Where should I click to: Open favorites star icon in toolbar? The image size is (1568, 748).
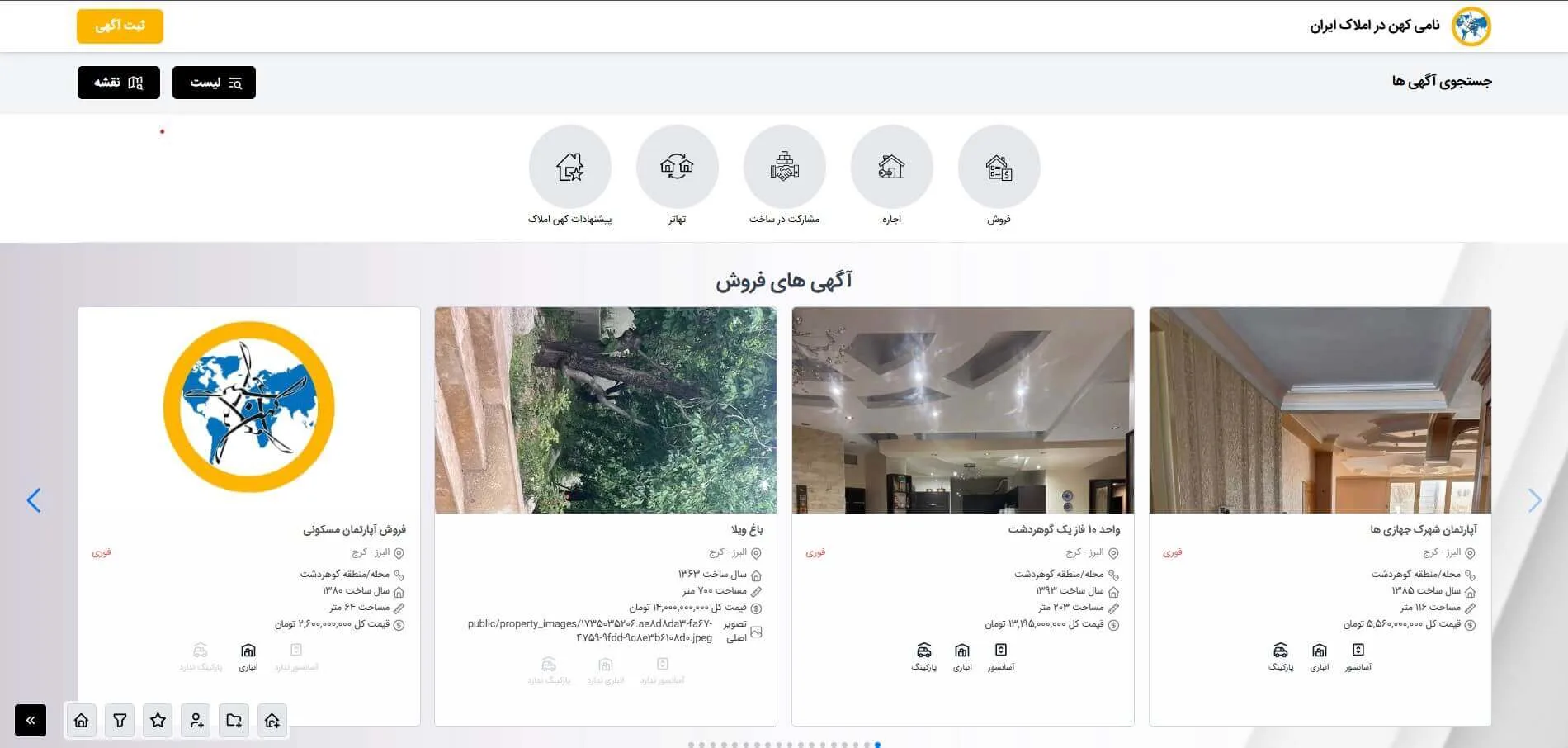158,721
